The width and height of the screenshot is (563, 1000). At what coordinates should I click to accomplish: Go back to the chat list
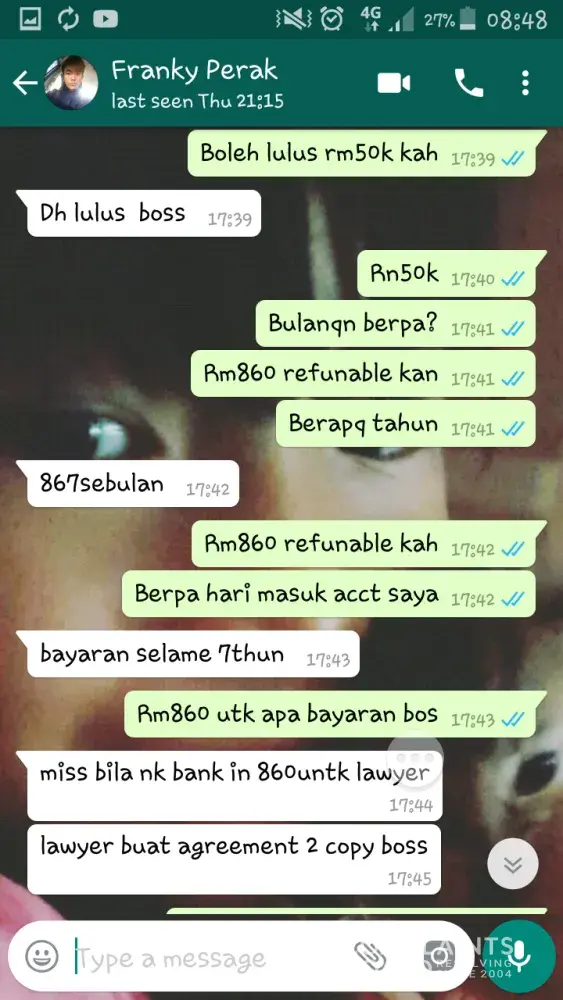coord(24,84)
